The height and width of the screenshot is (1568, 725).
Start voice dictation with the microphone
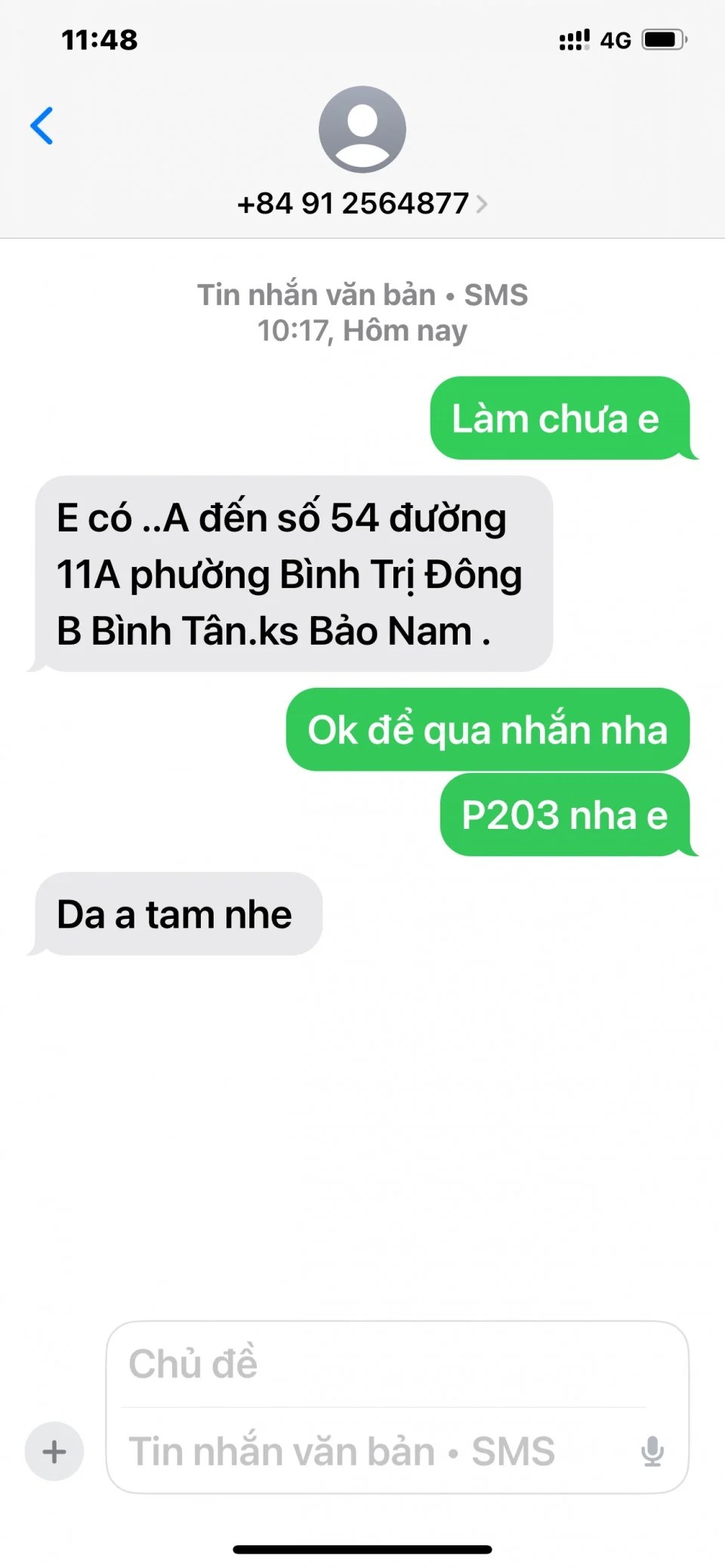pos(652,1451)
